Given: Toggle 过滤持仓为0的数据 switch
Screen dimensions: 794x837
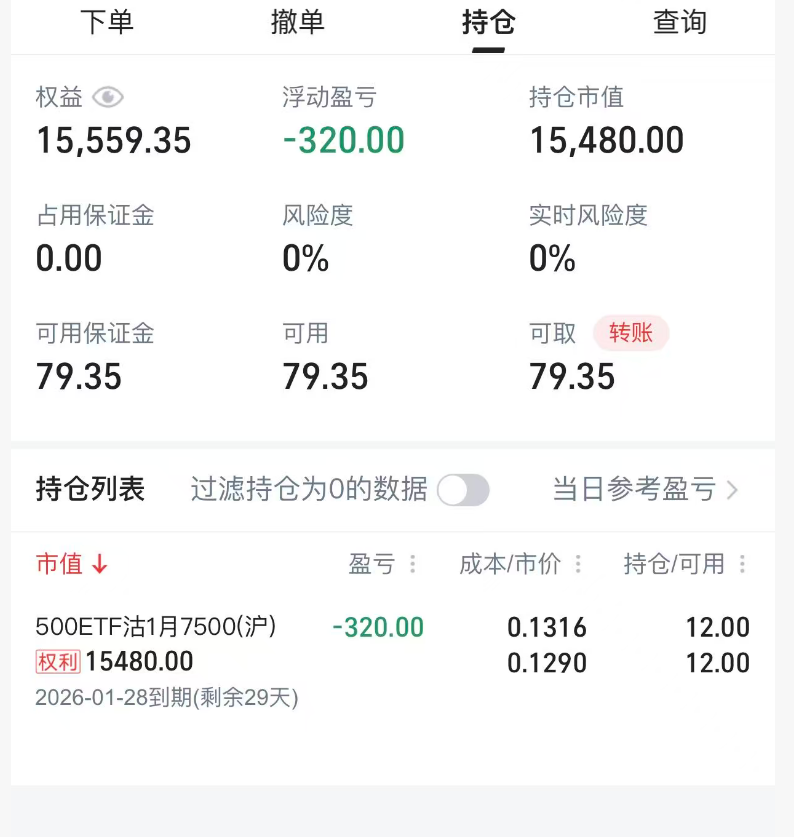Looking at the screenshot, I should click(x=463, y=490).
